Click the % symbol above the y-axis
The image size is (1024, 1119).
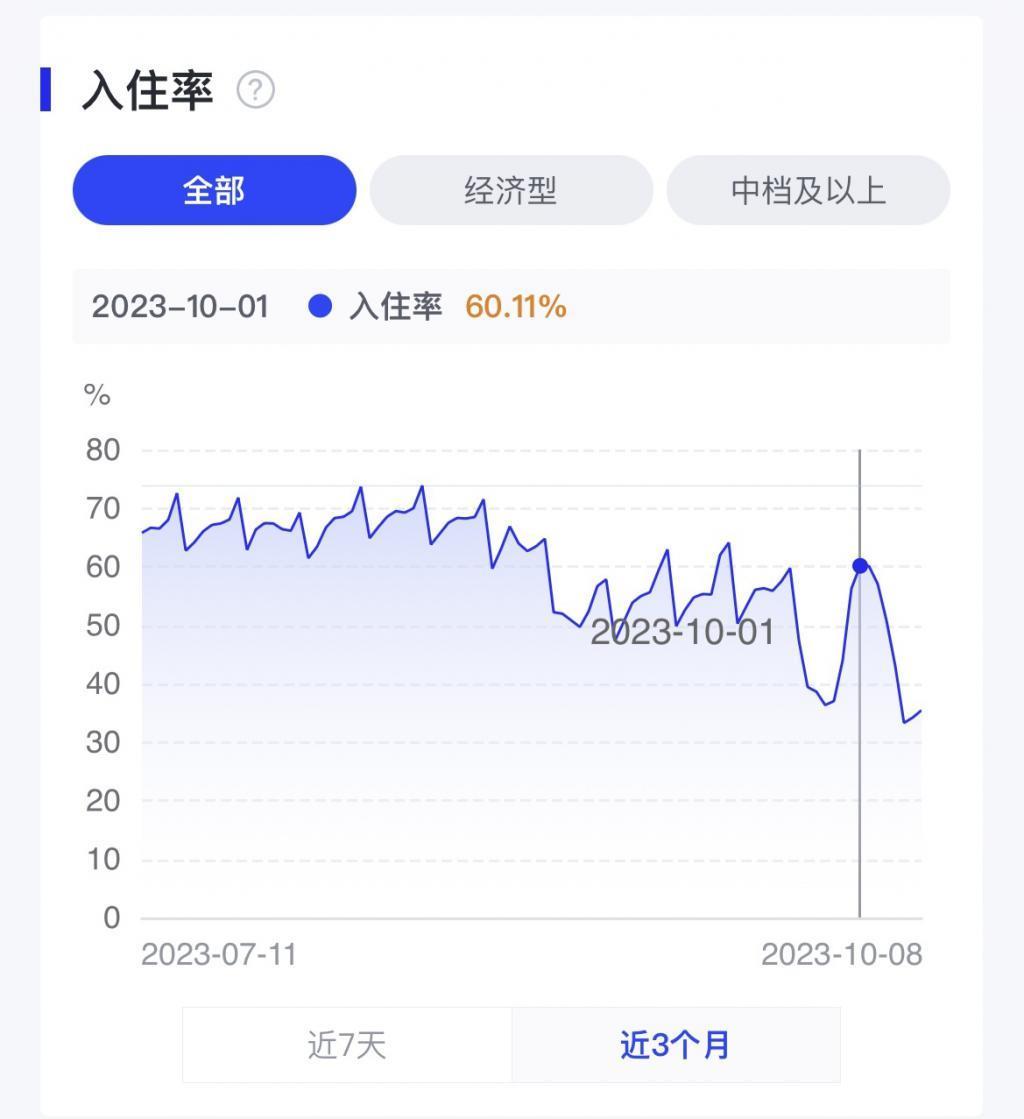94,396
